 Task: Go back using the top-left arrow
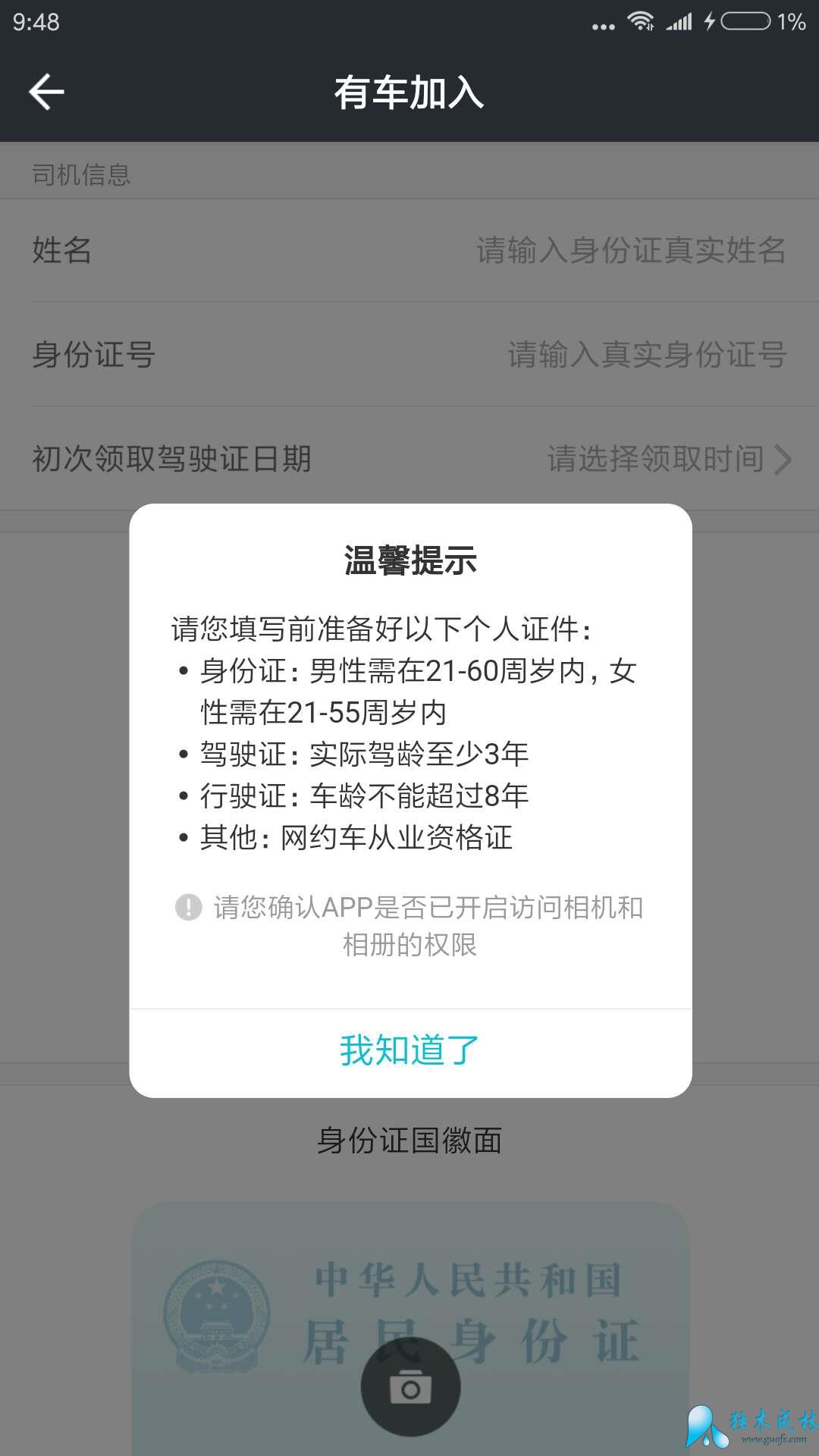click(47, 93)
